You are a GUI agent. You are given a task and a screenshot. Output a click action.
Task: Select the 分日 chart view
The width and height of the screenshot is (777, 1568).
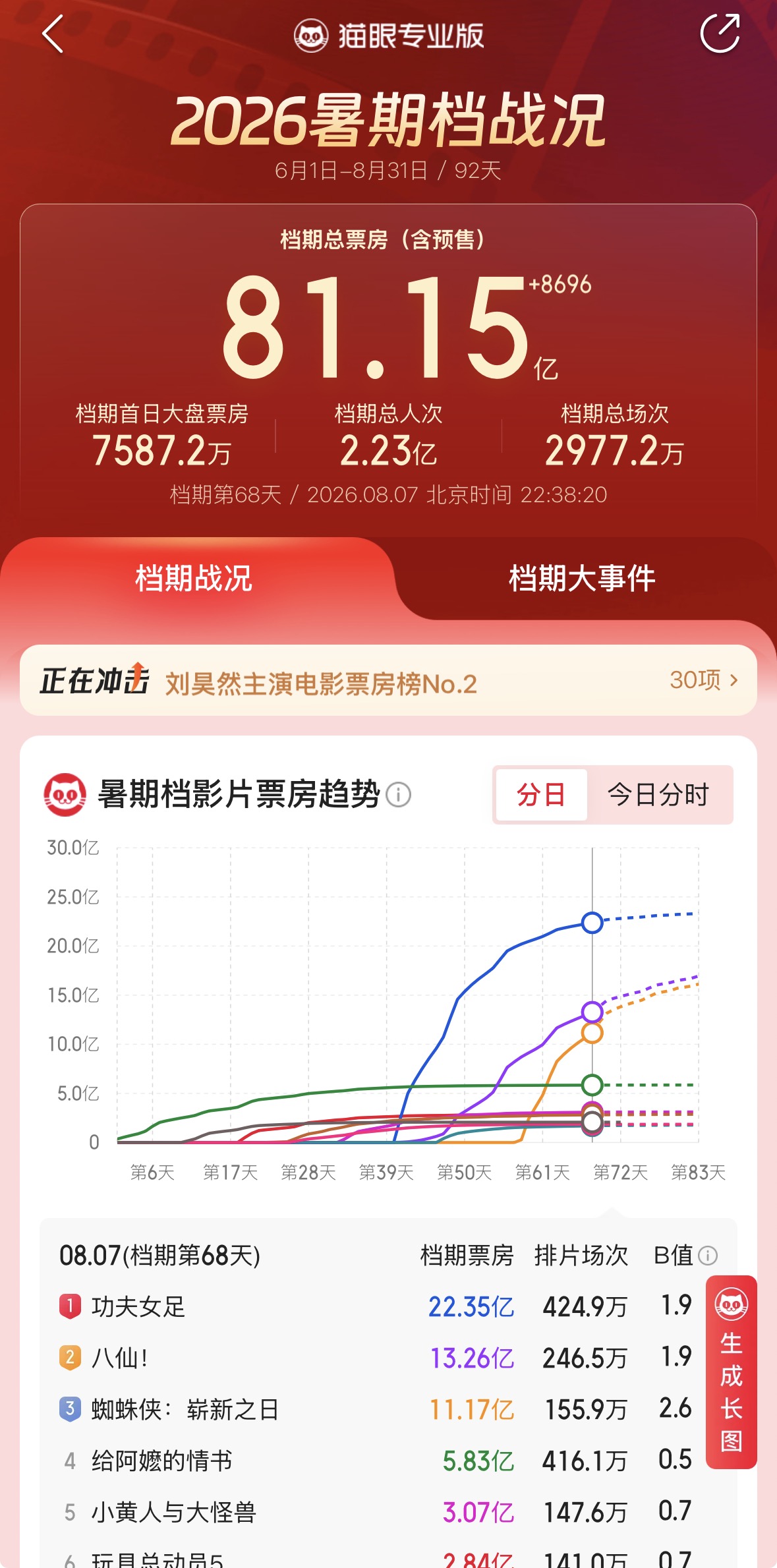pyautogui.click(x=541, y=795)
